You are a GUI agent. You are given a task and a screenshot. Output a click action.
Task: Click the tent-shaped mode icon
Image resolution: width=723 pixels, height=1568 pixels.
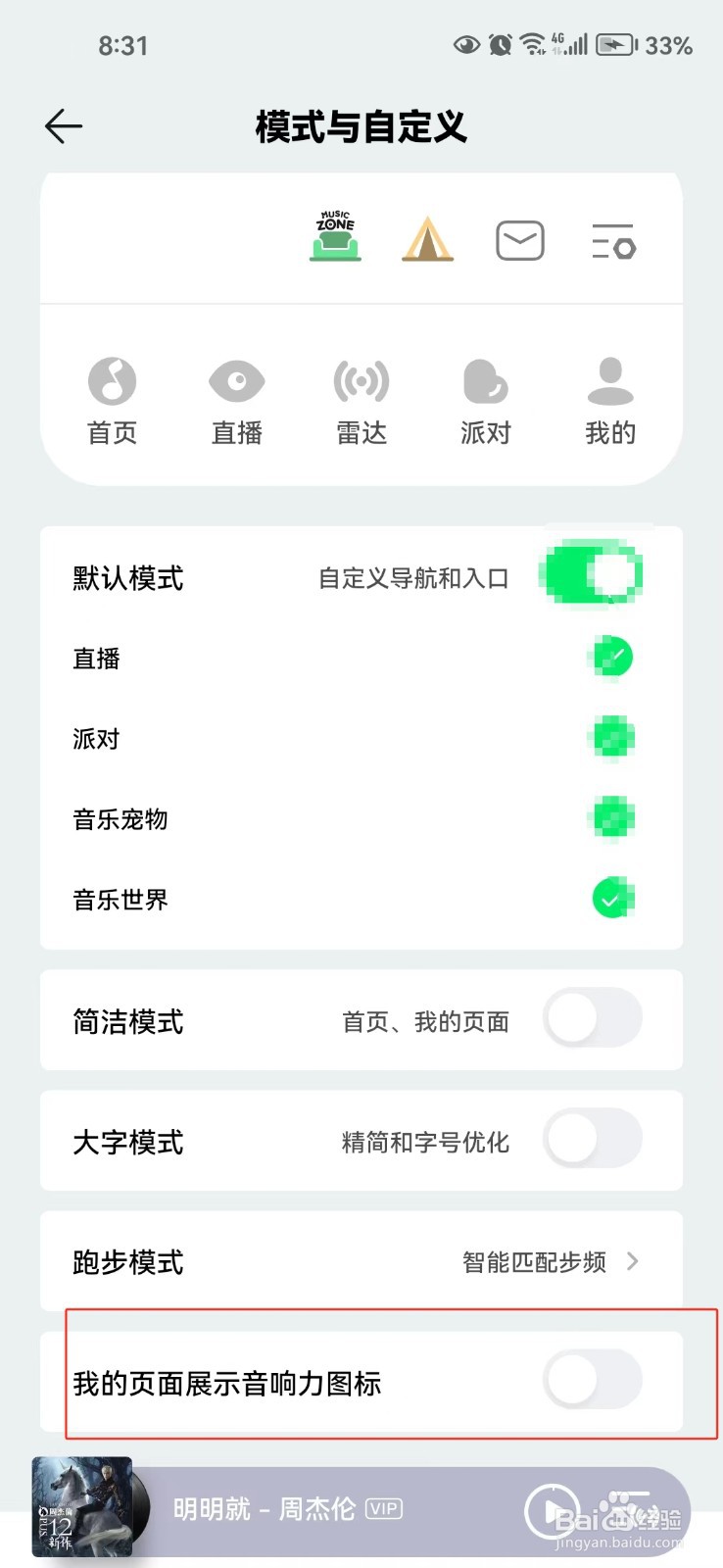click(427, 238)
